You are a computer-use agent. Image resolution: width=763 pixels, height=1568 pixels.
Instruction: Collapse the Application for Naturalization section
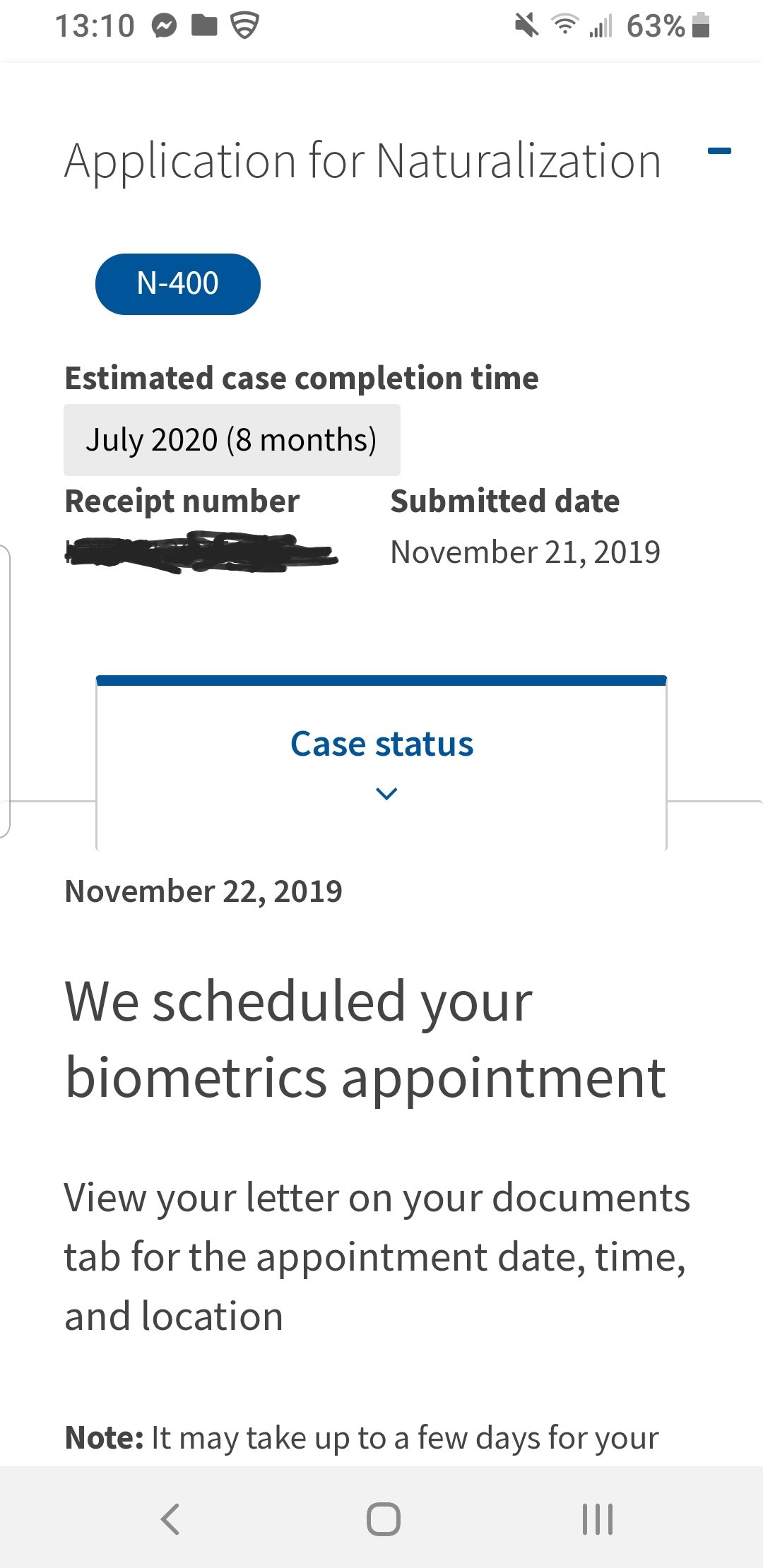[x=719, y=150]
